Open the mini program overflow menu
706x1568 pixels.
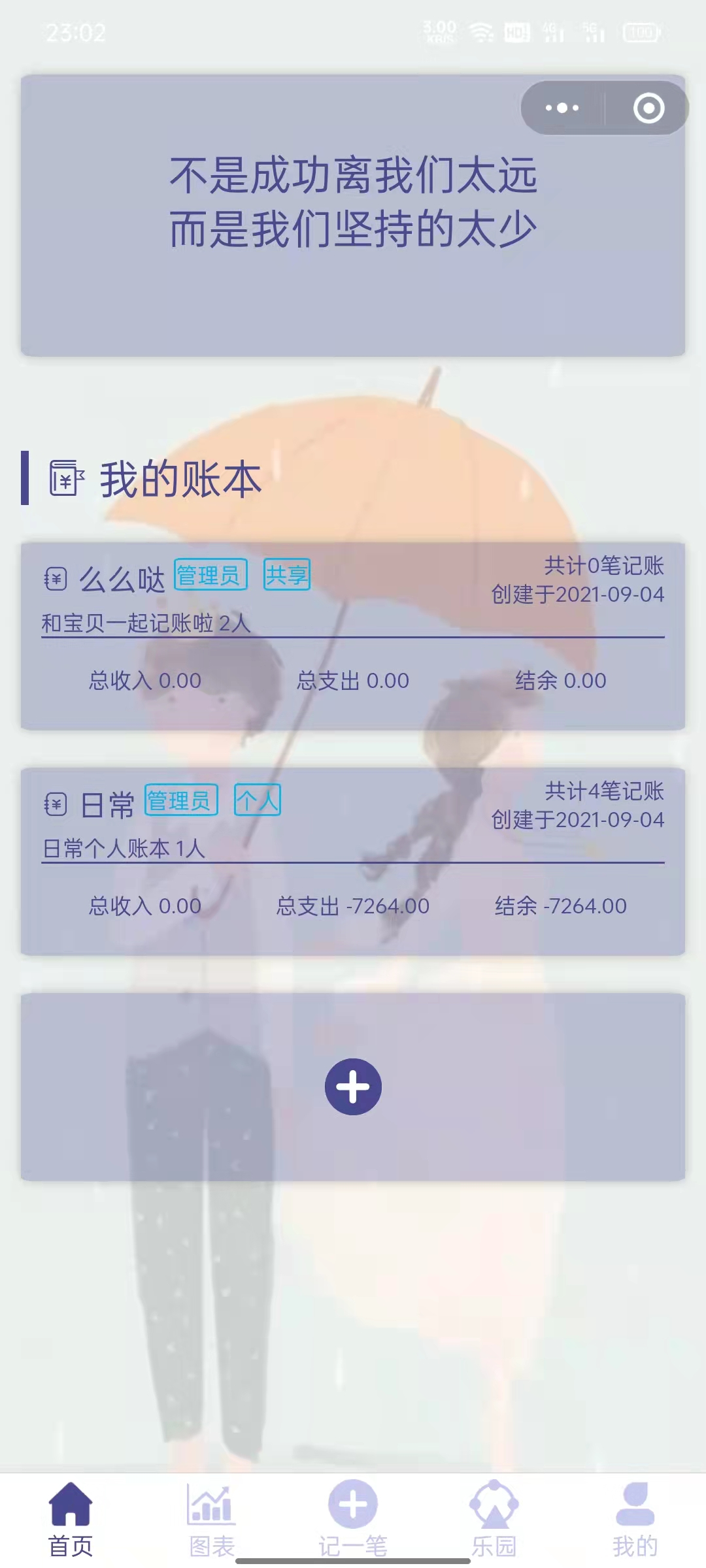pos(562,108)
